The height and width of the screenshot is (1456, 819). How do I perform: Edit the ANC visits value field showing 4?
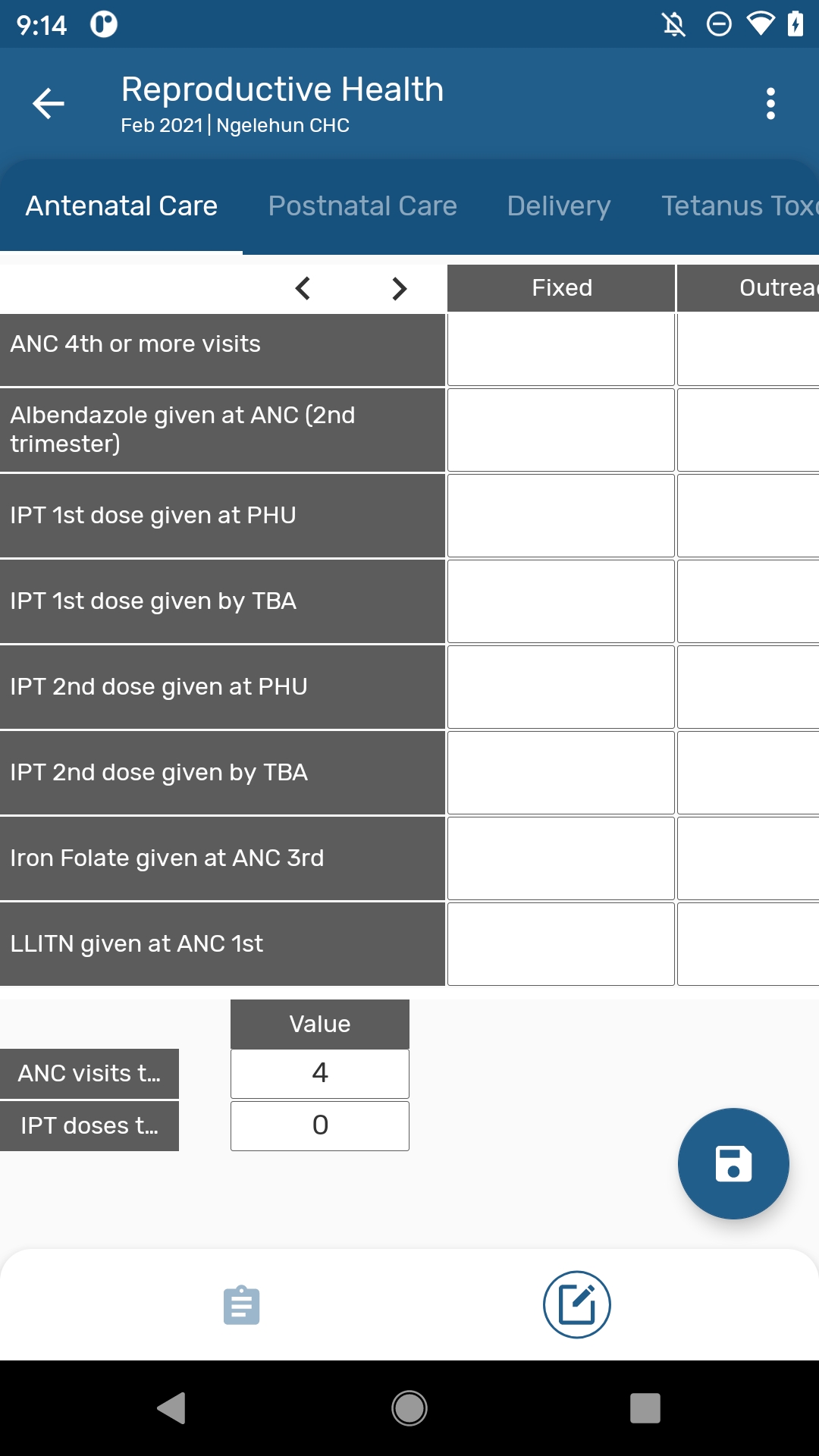click(320, 1074)
